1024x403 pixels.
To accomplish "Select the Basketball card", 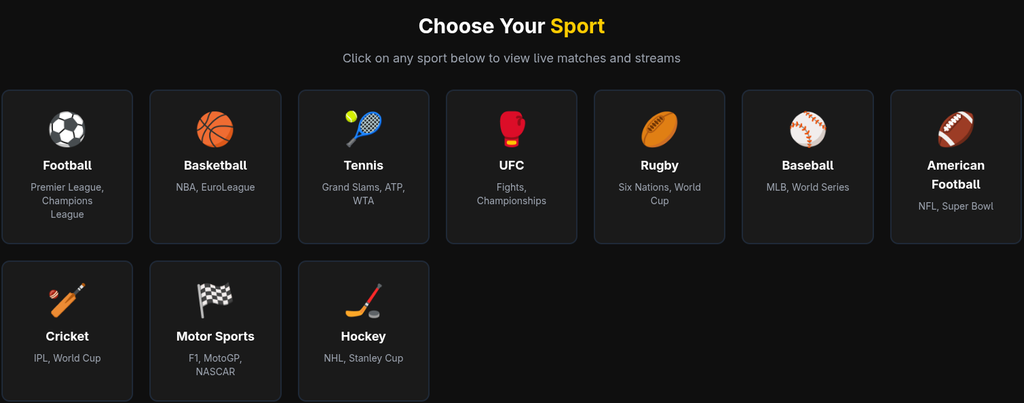I will coord(215,166).
